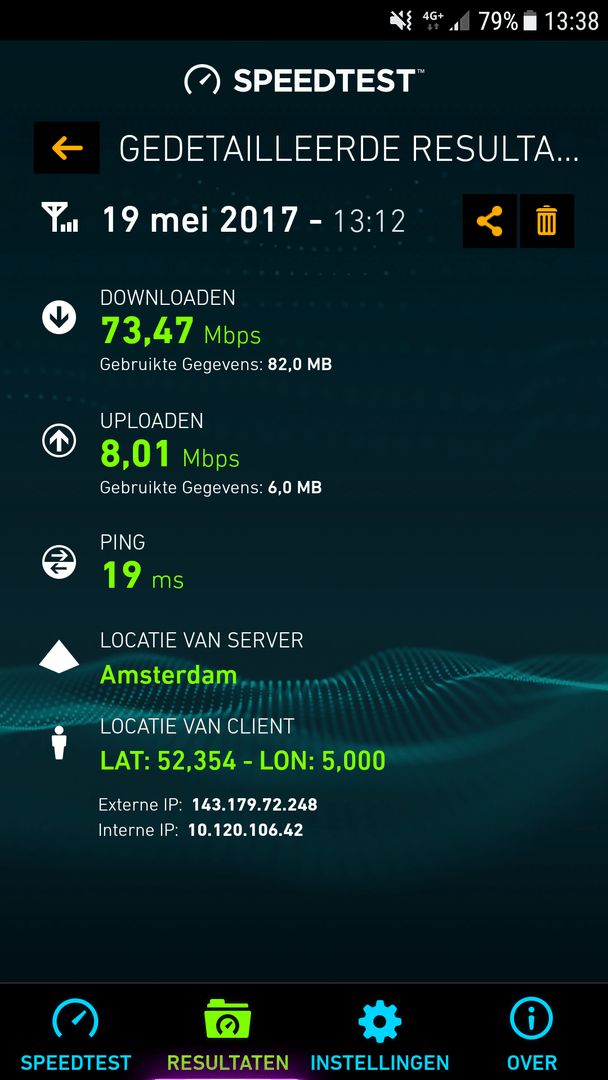
Task: Open the Instellingen tab
Action: tap(380, 1033)
